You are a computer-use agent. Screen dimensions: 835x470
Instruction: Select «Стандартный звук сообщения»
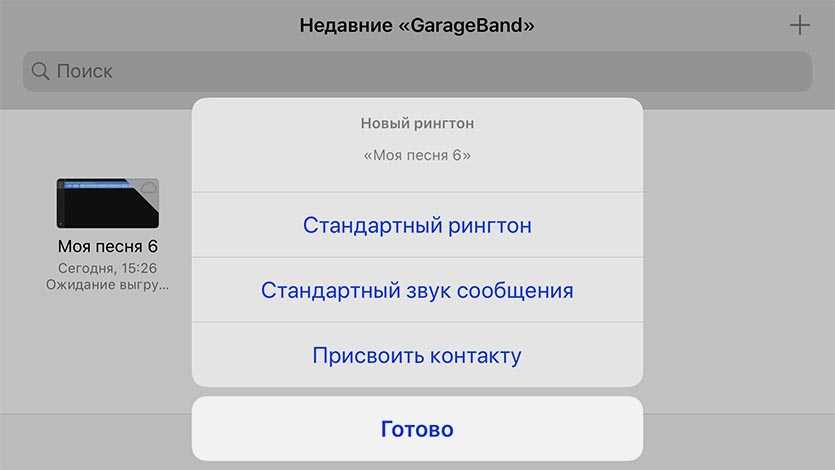tap(417, 290)
